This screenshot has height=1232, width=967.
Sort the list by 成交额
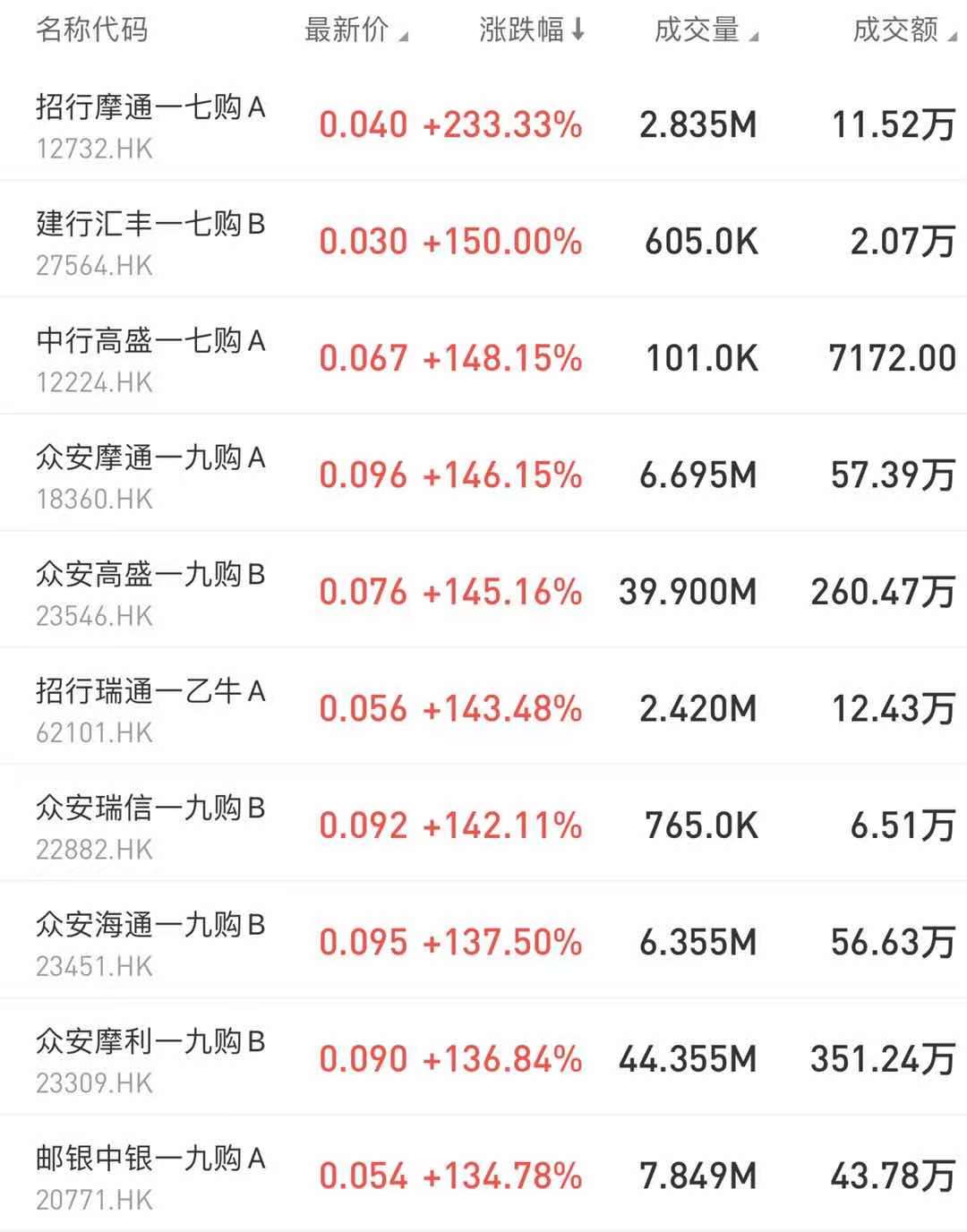click(x=903, y=30)
